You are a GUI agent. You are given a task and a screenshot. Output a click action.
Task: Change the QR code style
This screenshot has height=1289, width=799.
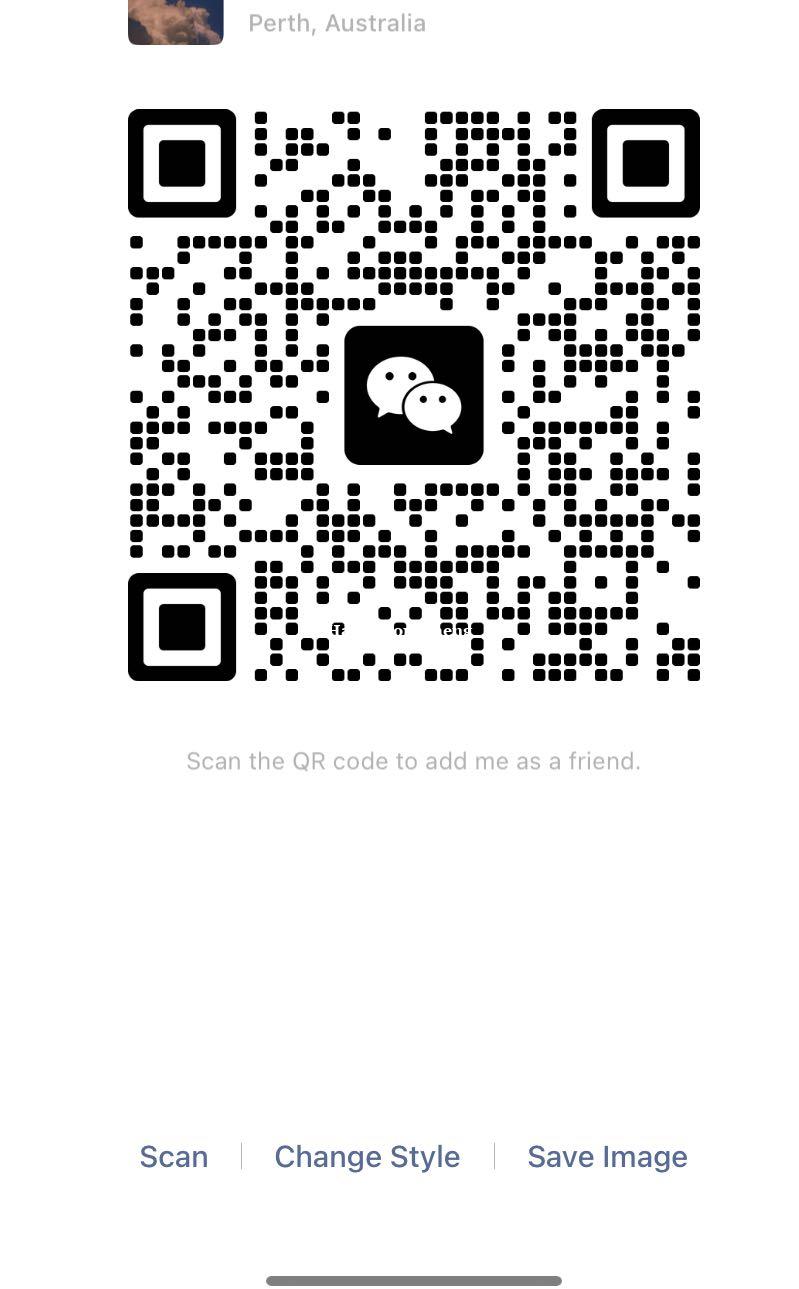pyautogui.click(x=367, y=1157)
